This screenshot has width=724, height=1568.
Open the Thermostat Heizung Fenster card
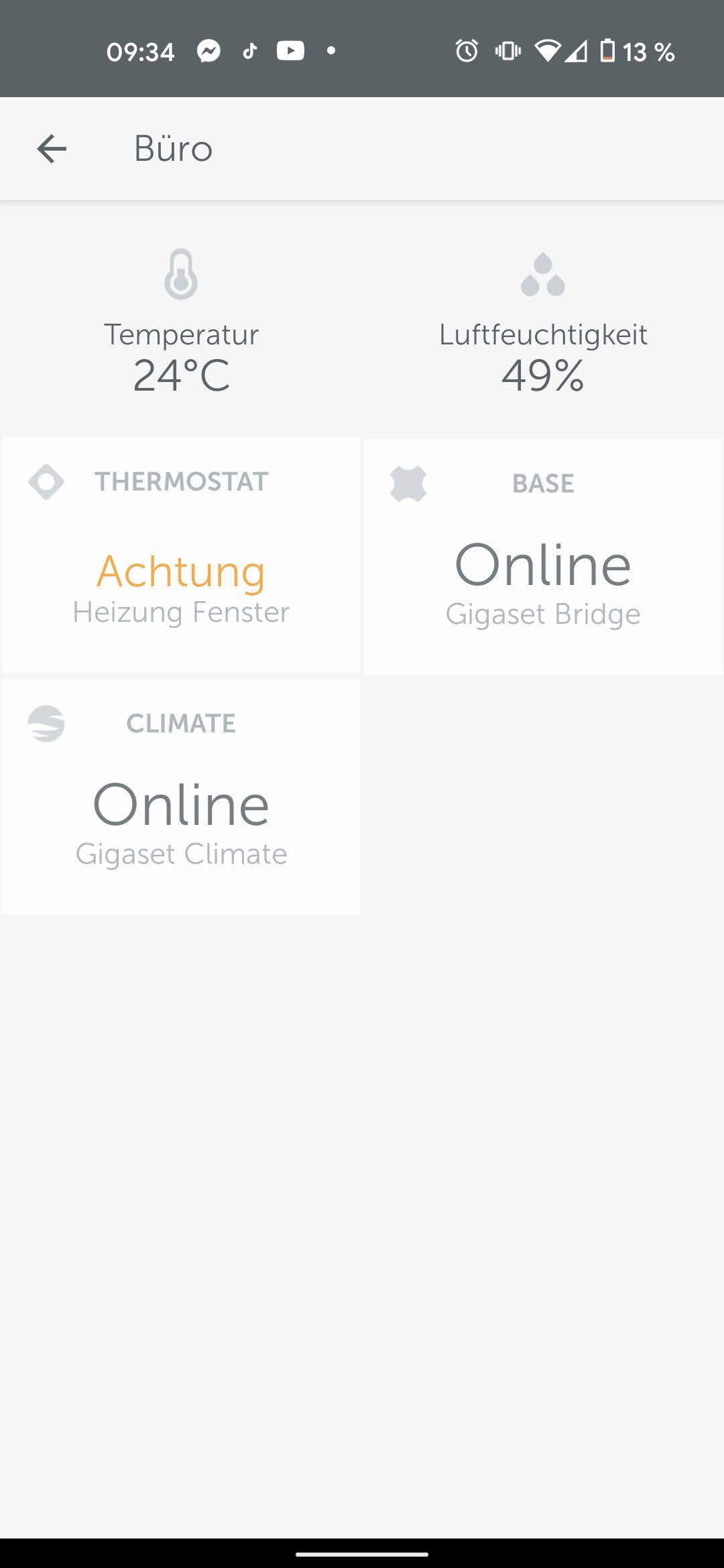[181, 556]
